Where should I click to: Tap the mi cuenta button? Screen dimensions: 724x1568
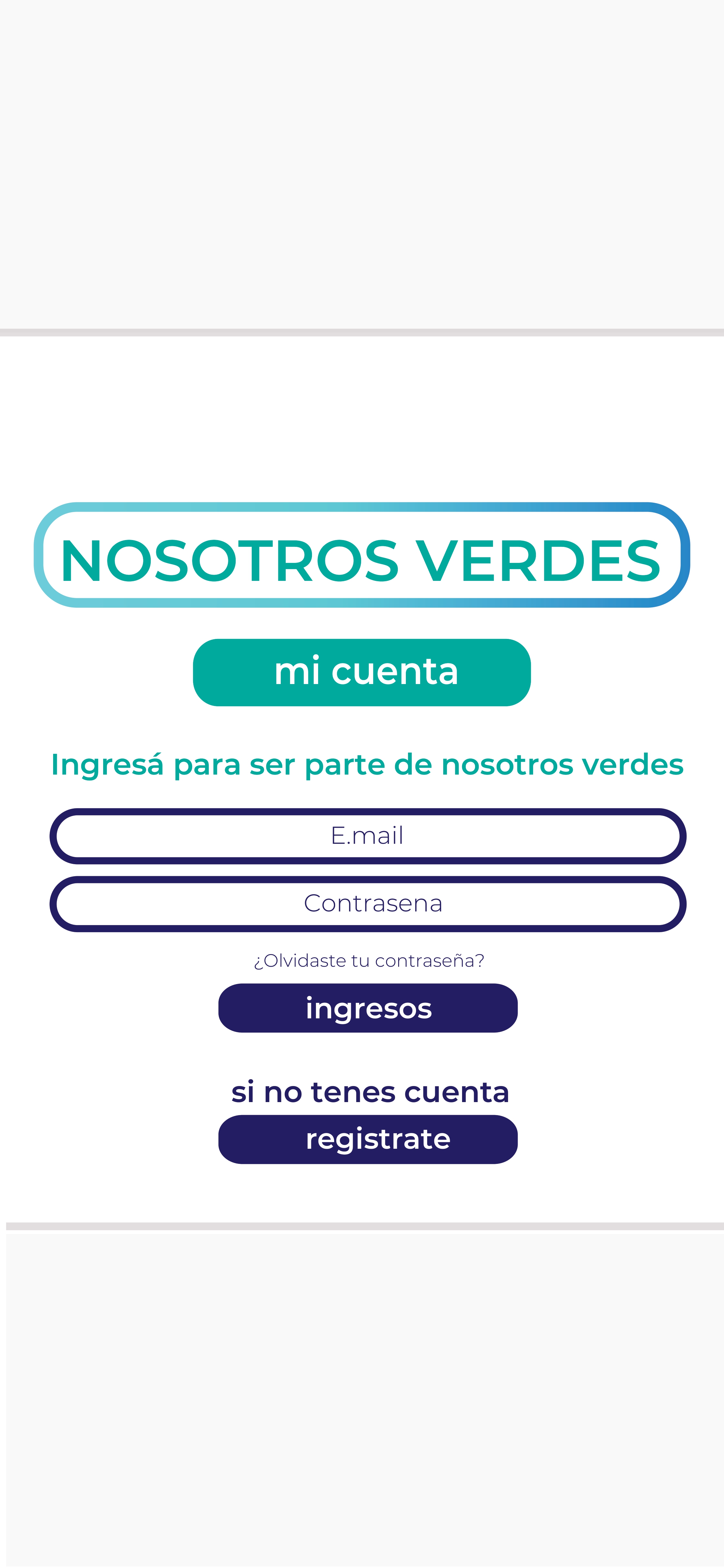pos(361,672)
